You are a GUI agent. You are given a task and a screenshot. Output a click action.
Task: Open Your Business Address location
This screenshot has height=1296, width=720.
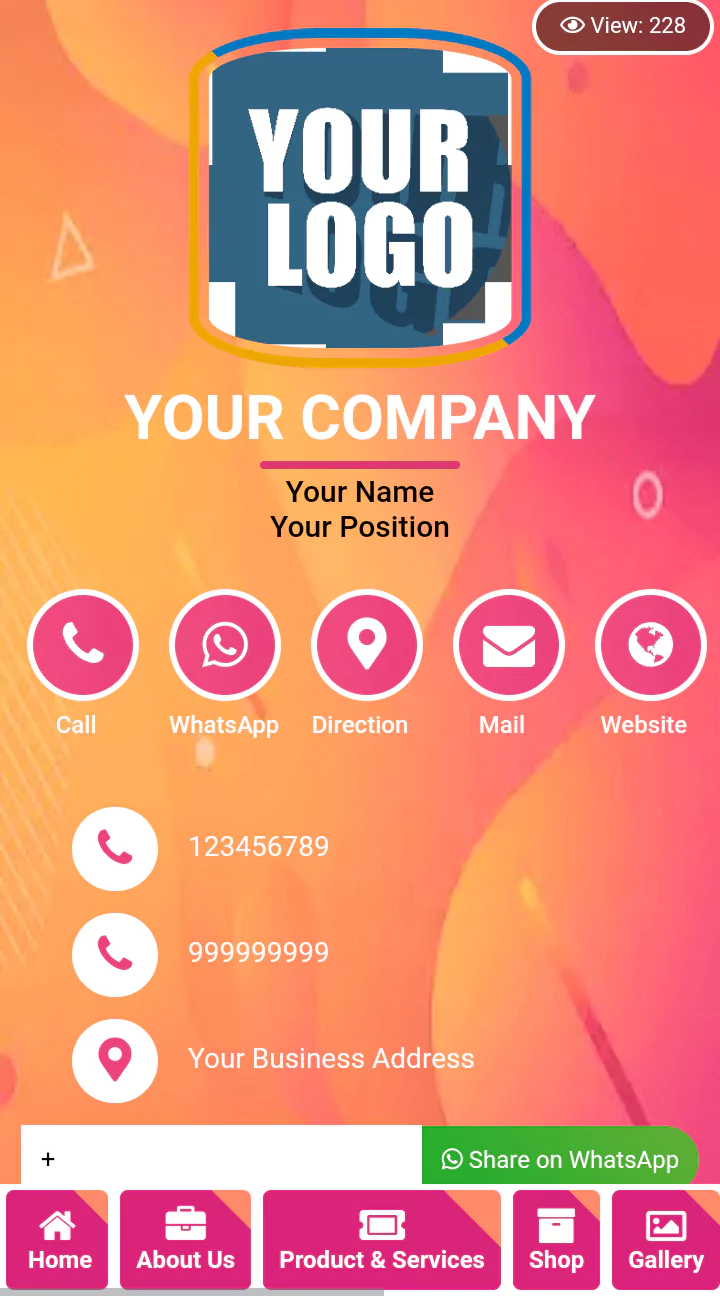(x=330, y=1058)
